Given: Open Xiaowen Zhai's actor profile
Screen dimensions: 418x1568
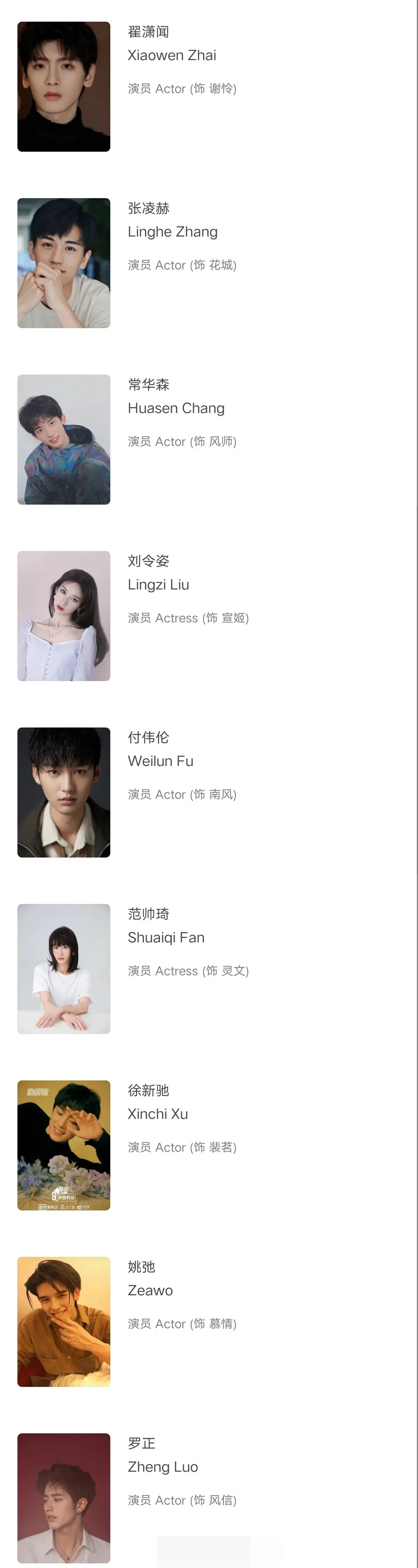Looking at the screenshot, I should coord(171,56).
